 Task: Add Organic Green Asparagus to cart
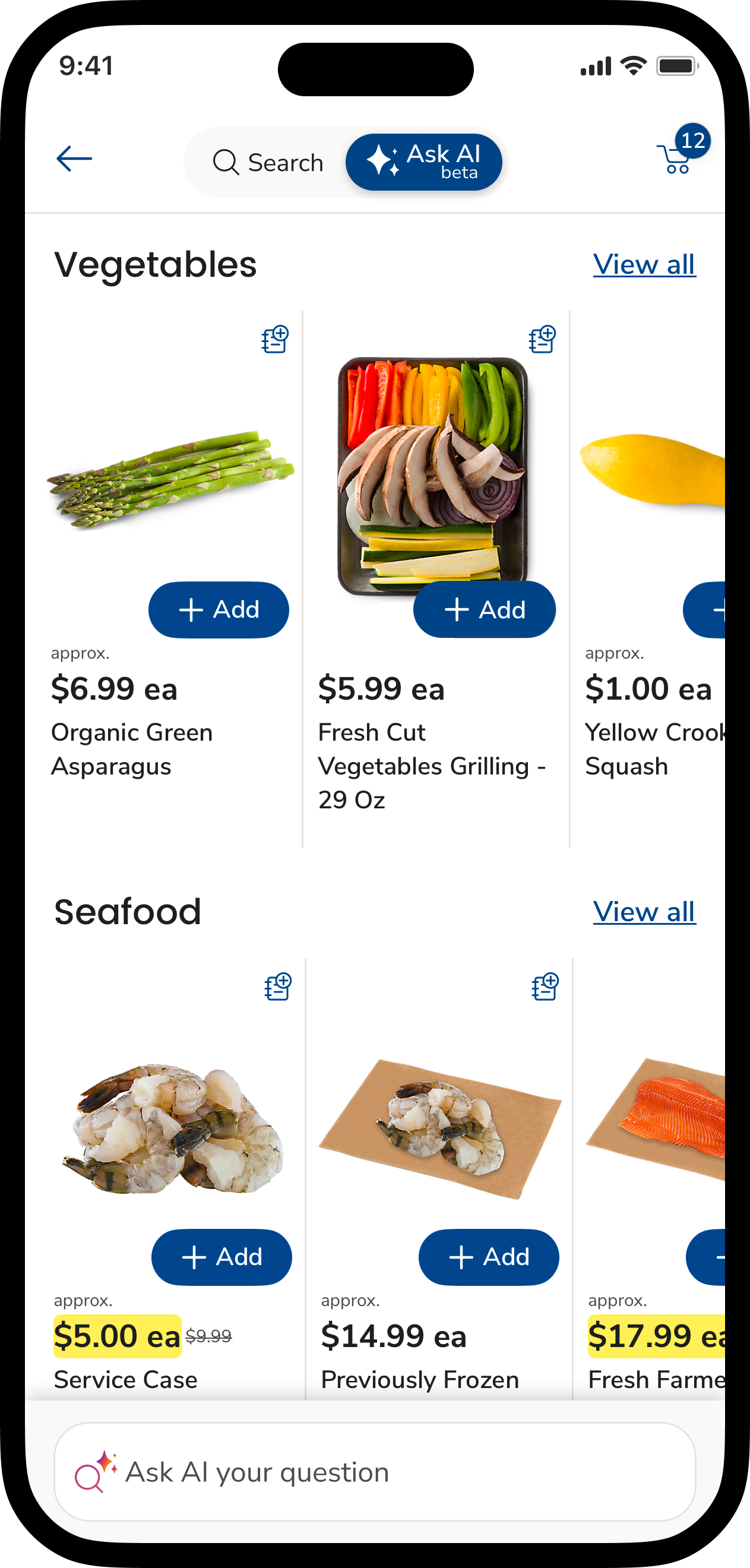(x=218, y=609)
